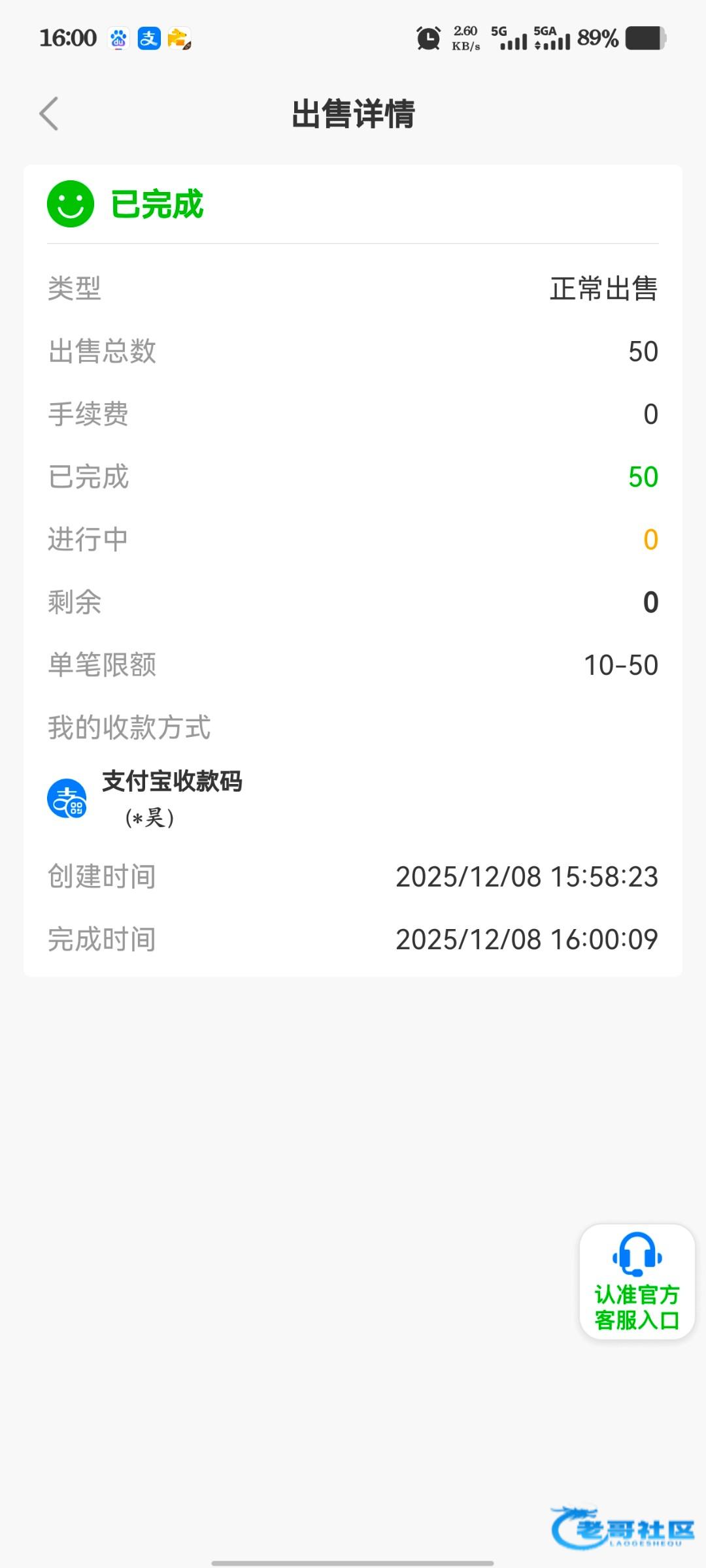Open the 认准官方客服入口 support button

coord(637,1282)
